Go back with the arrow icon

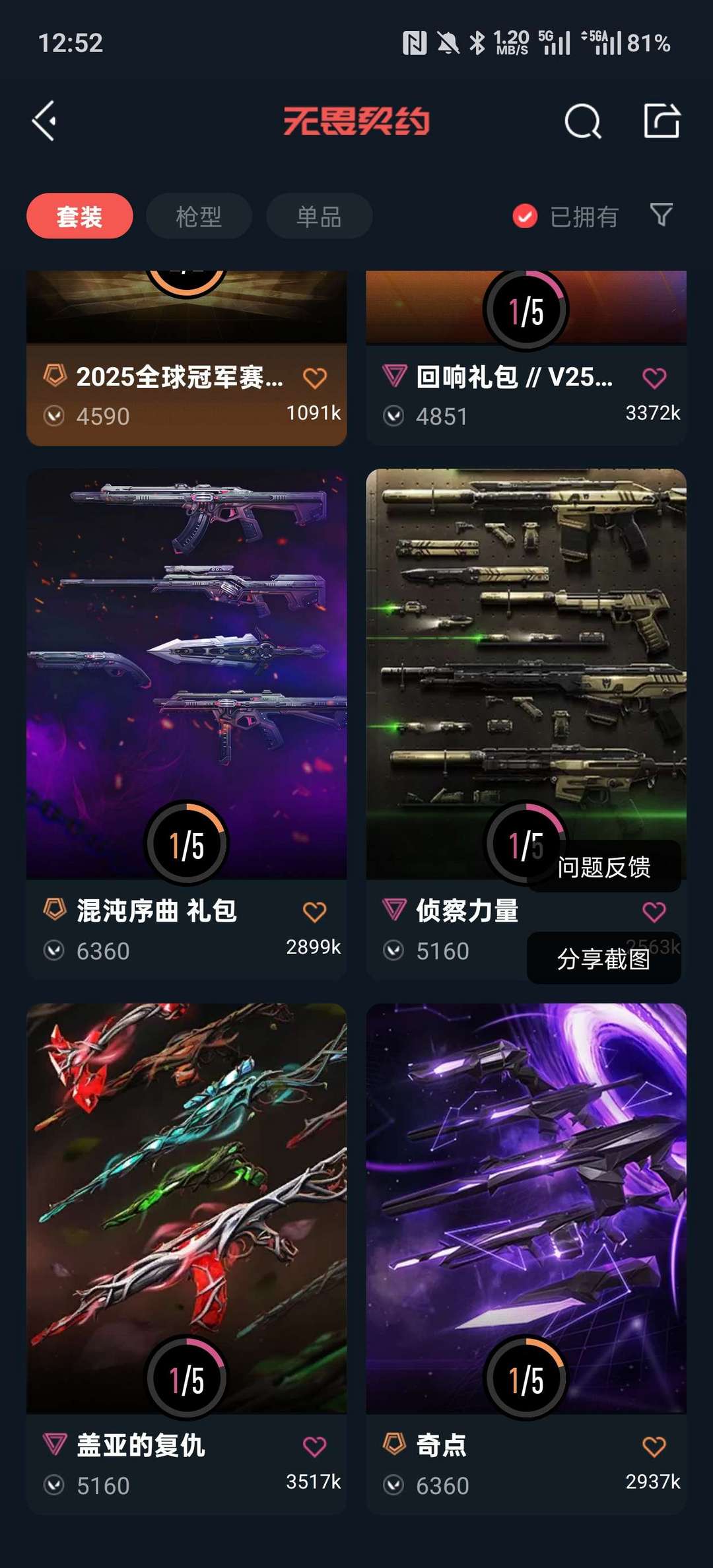pyautogui.click(x=45, y=121)
